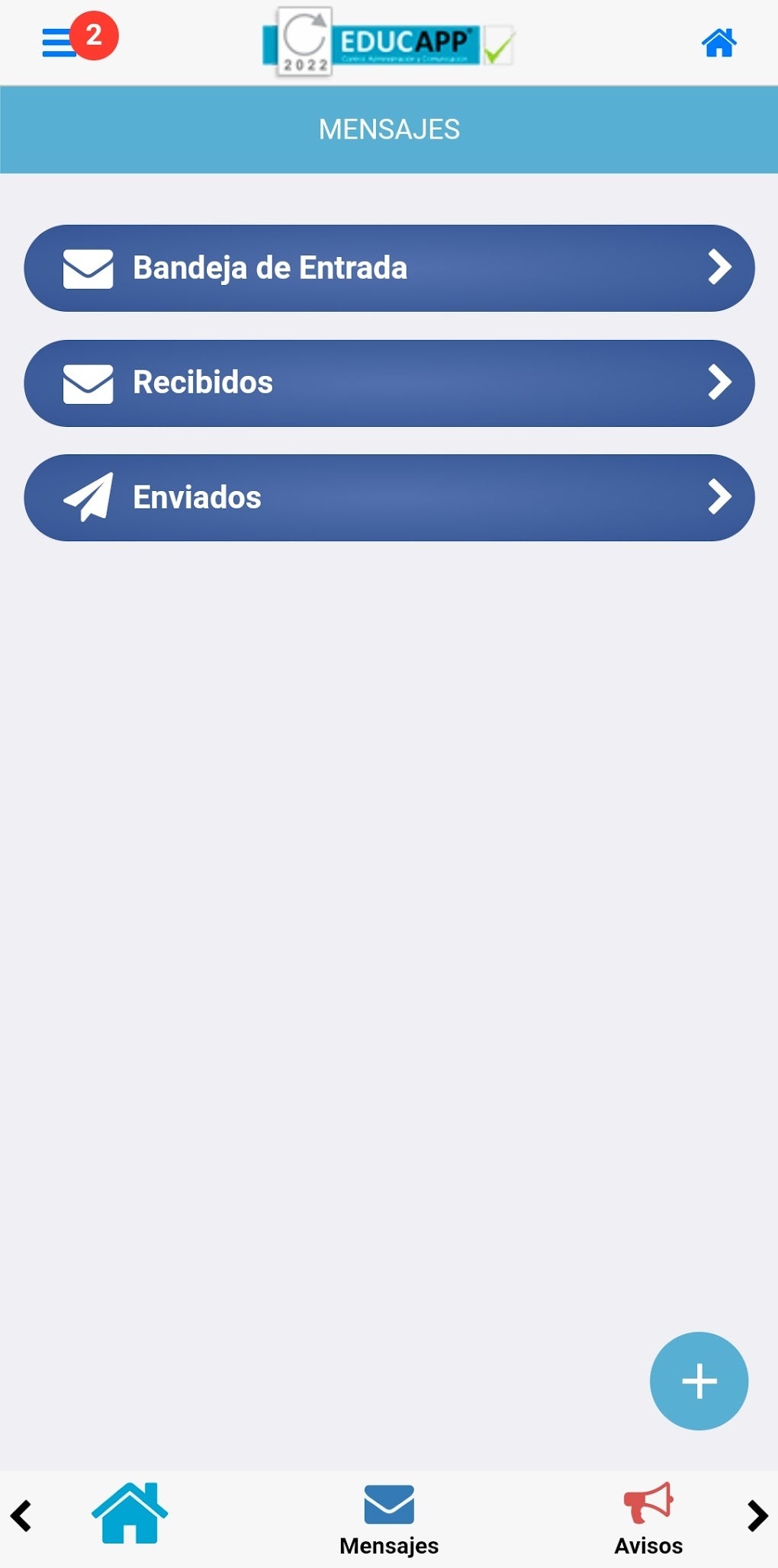Open the inbox envelope icon on Bandeja de Entrada
Viewport: 778px width, 1568px height.
[88, 268]
